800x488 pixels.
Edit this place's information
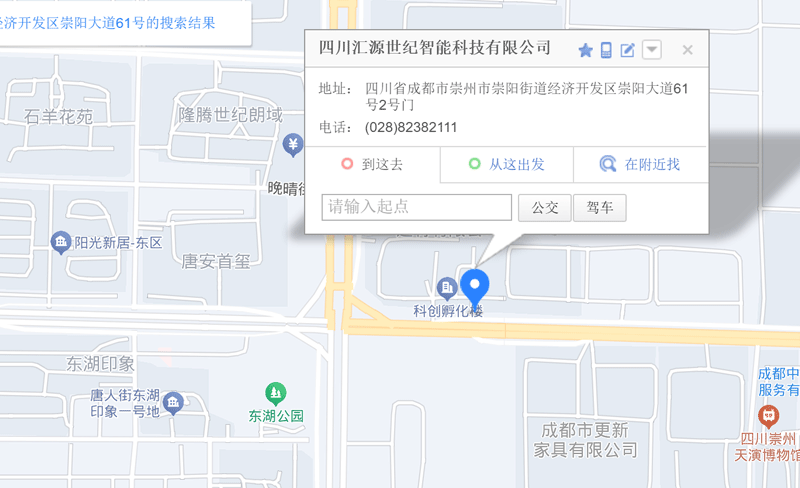coord(628,50)
